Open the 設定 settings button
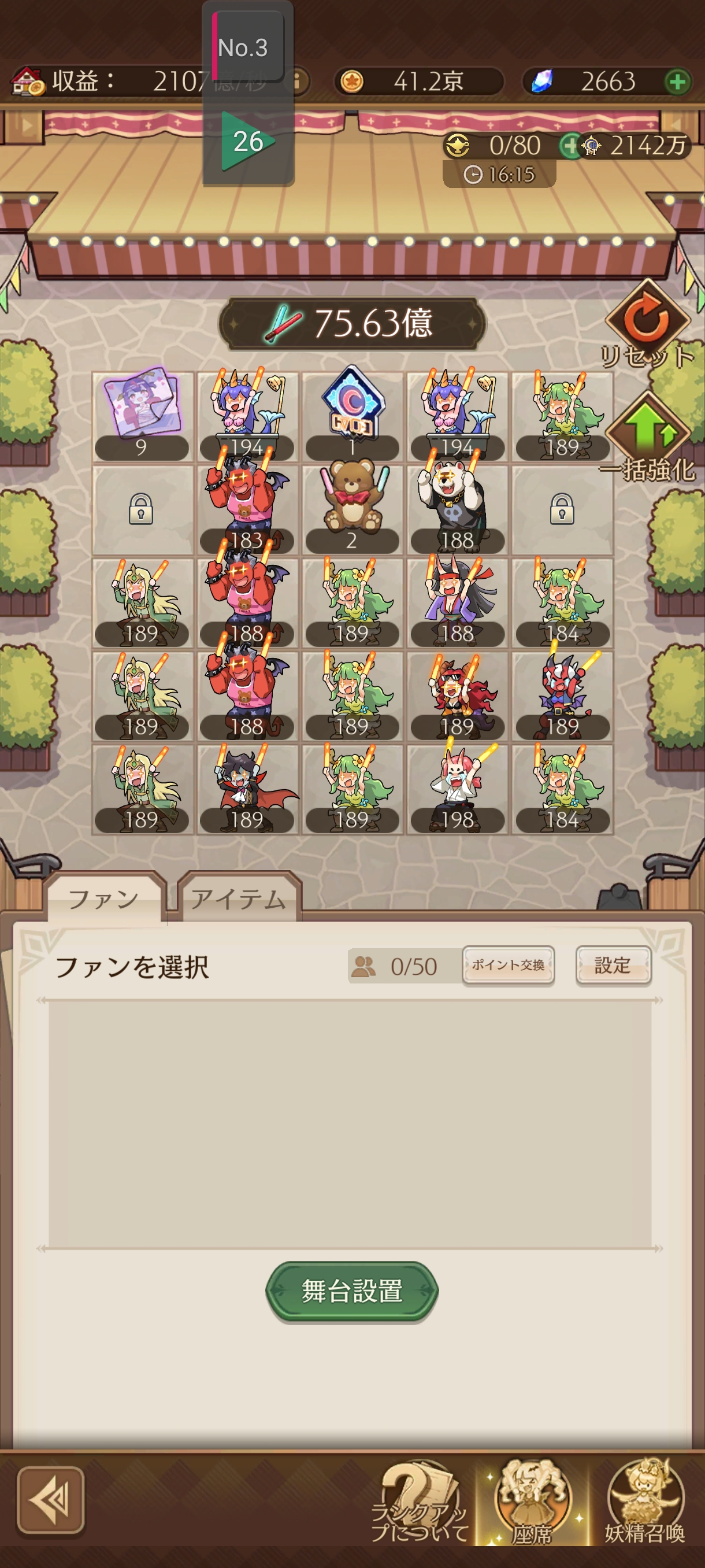Screen dimensions: 705x1568 [613, 965]
